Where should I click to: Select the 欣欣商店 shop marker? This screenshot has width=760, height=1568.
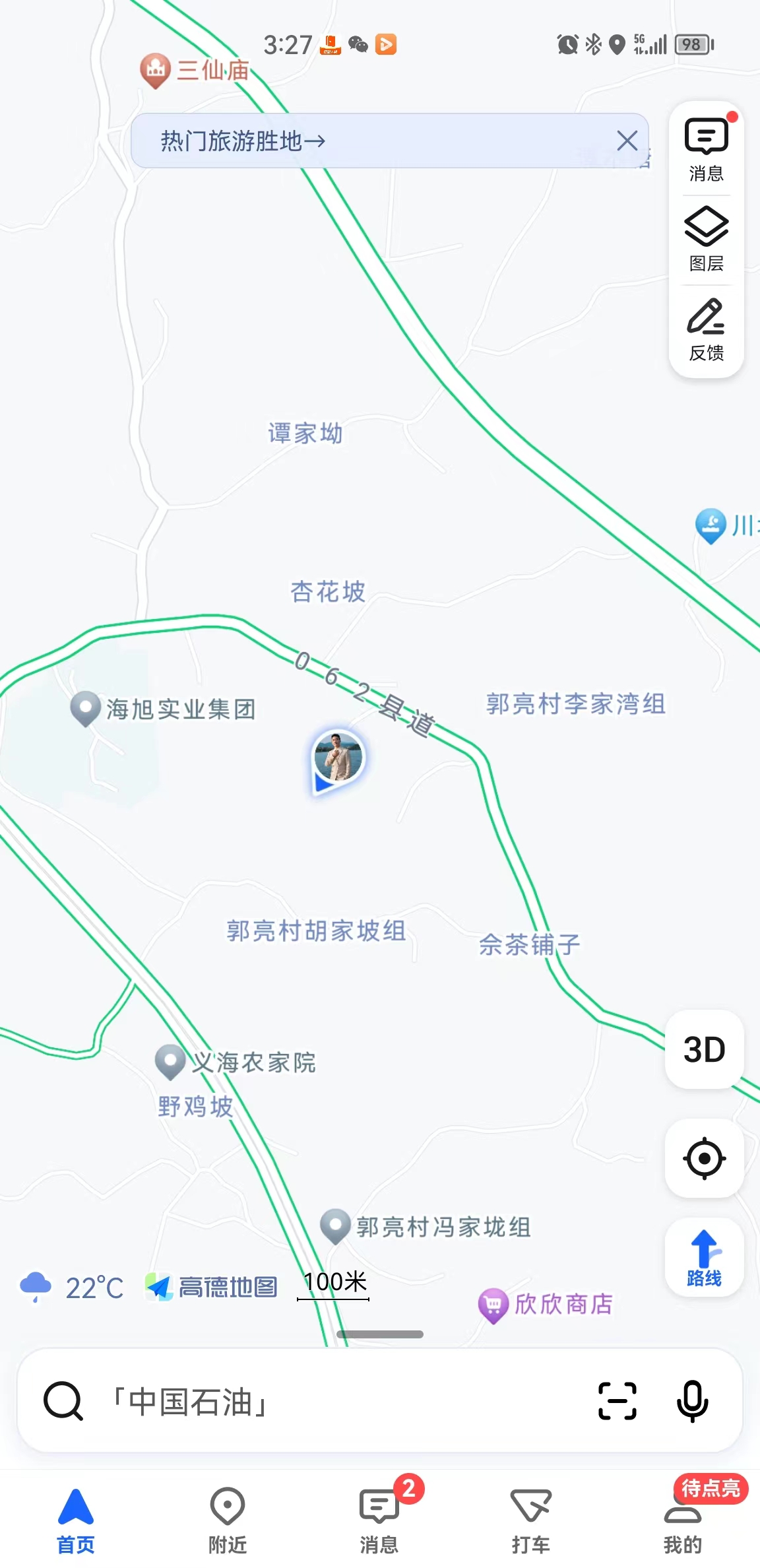[x=493, y=1305]
